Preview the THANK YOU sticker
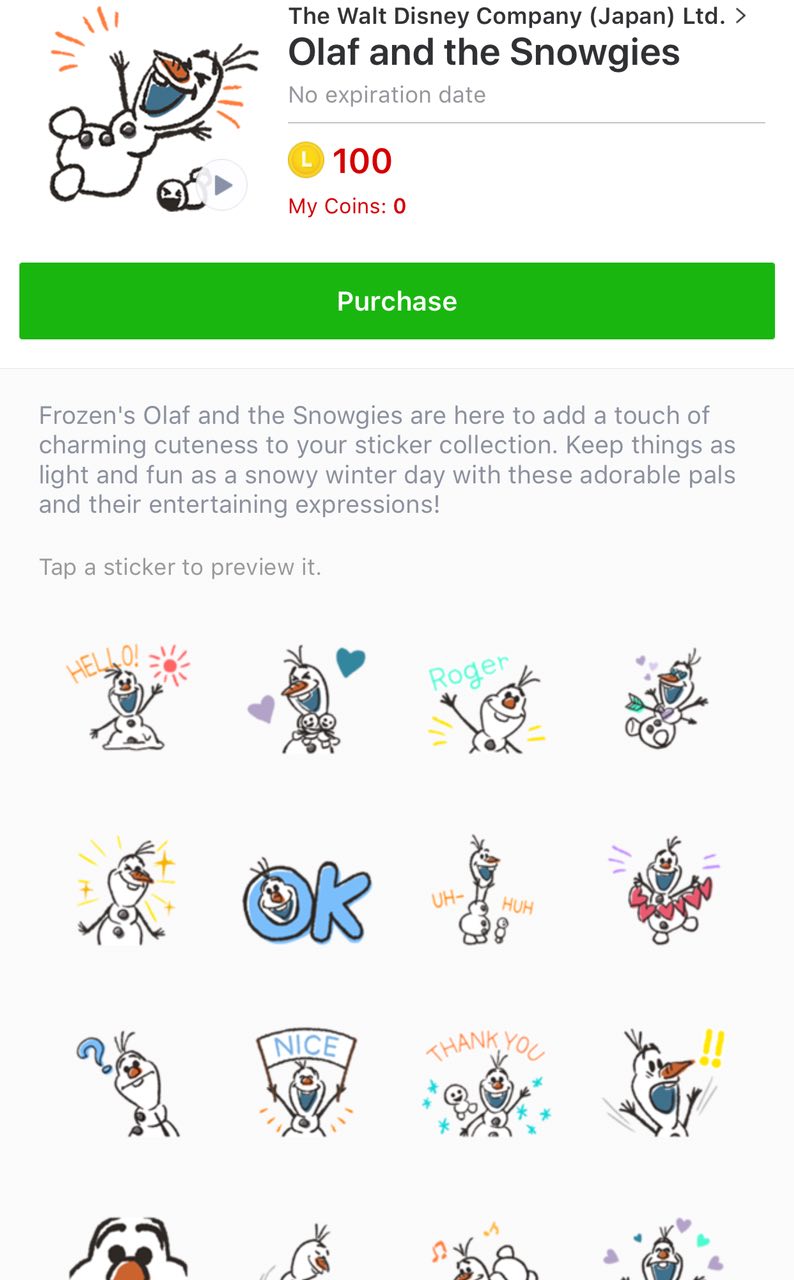The image size is (794, 1280). point(485,1085)
